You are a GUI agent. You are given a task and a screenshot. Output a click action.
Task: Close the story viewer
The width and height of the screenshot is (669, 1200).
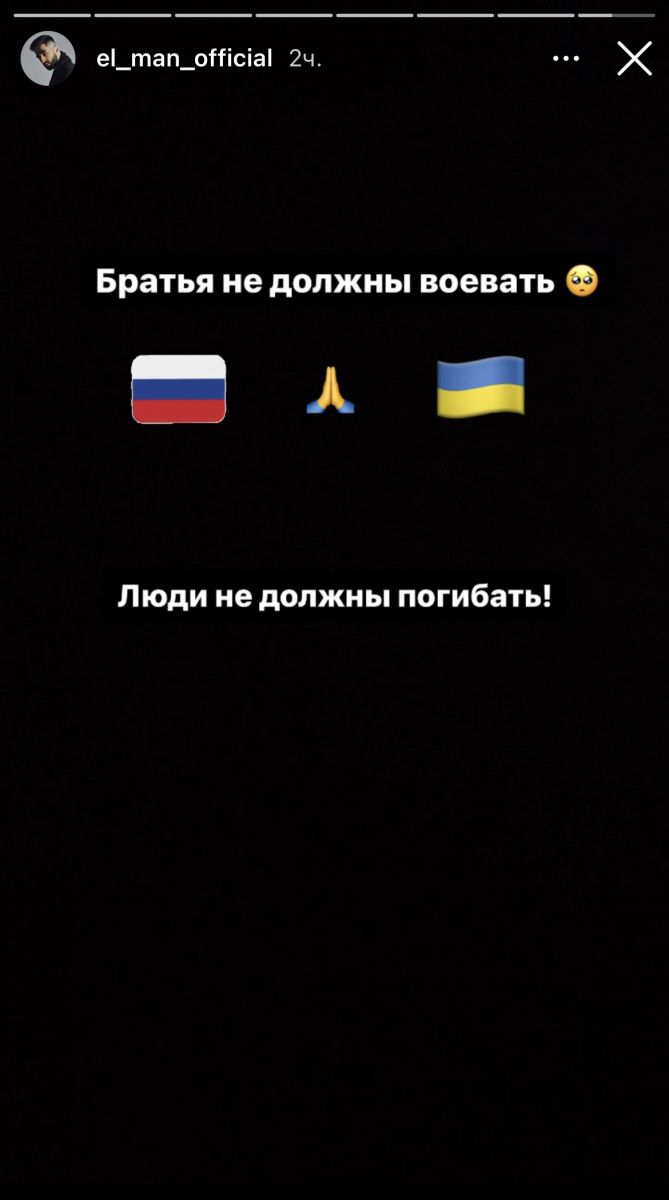coord(634,59)
